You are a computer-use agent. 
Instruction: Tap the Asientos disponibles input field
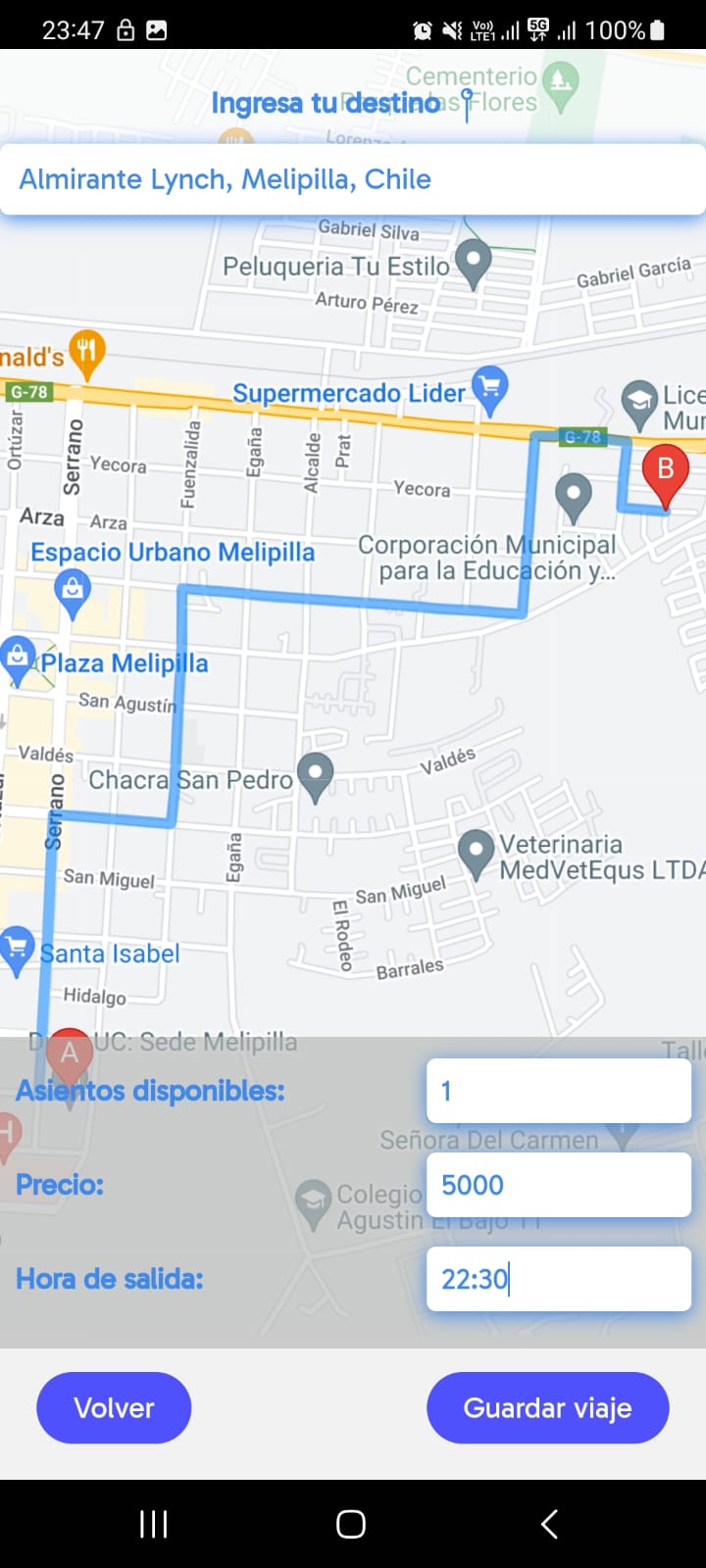558,1091
